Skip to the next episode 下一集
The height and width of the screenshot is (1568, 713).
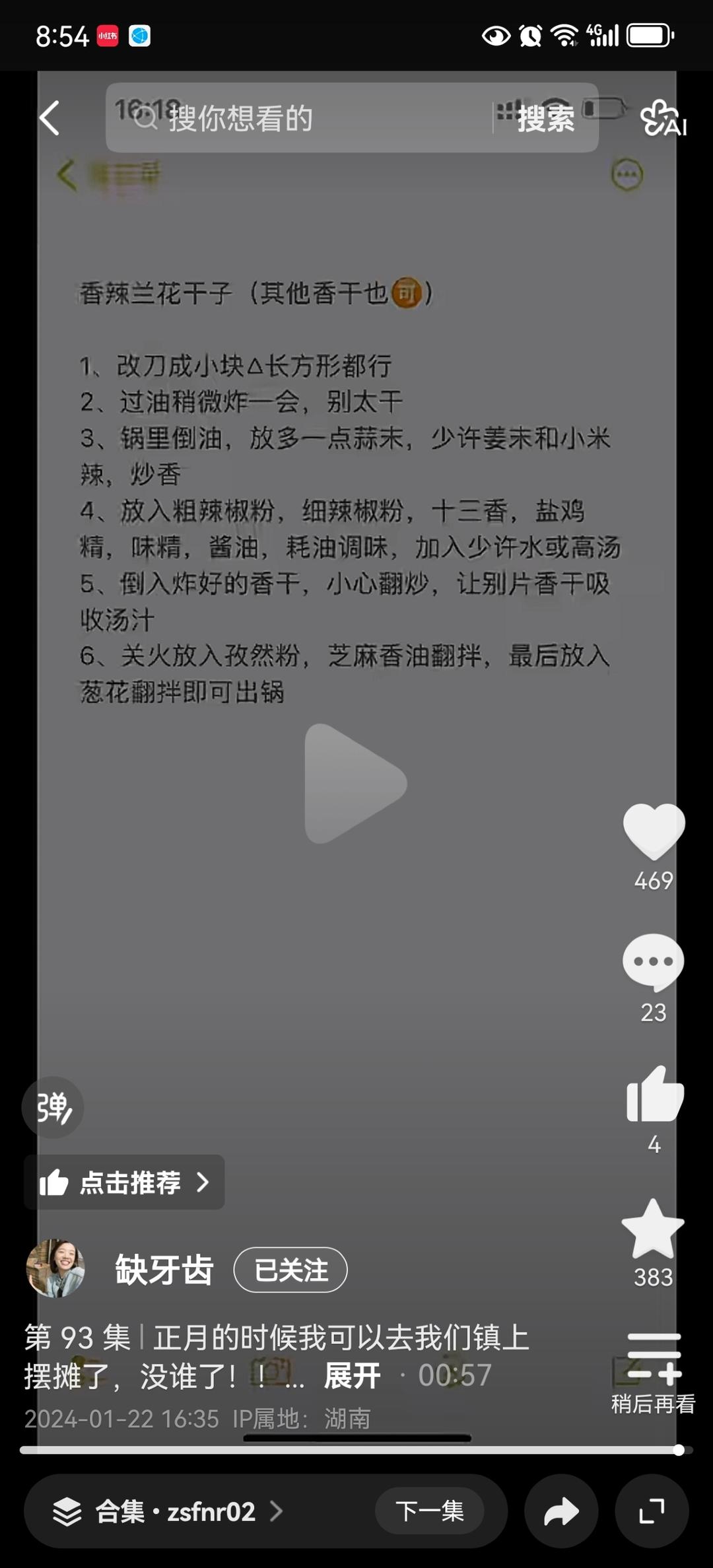point(430,1511)
